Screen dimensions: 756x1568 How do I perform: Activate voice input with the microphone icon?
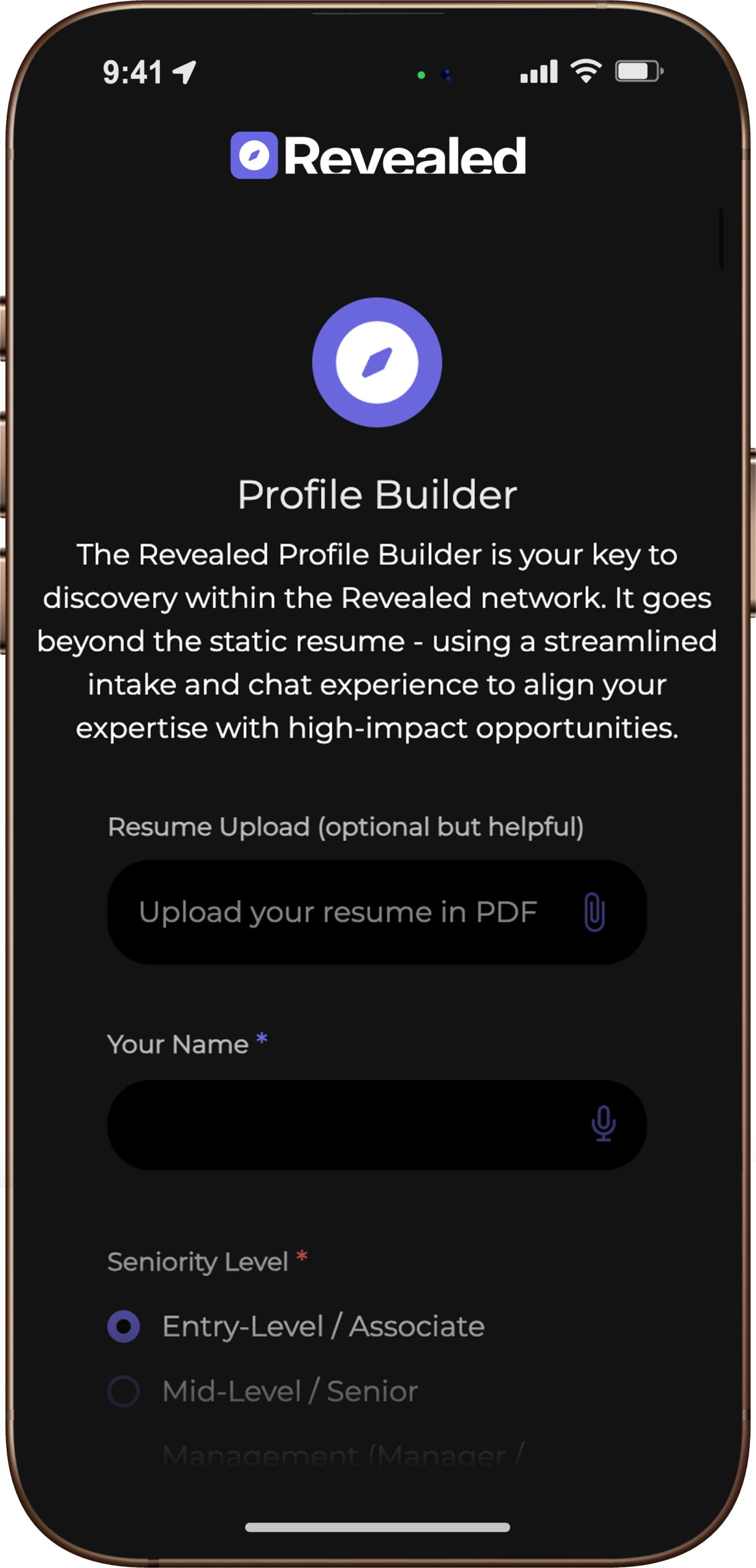tap(602, 1125)
